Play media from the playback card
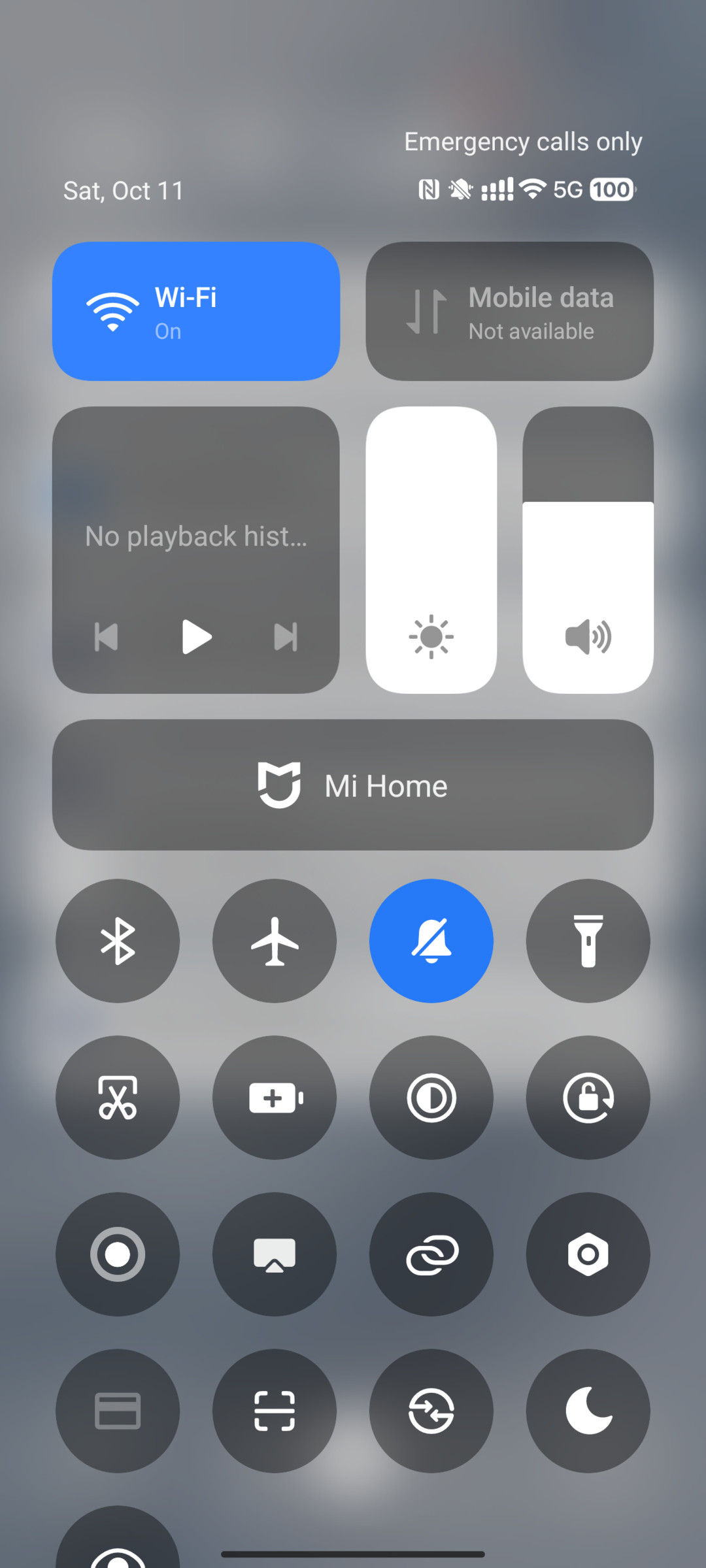Viewport: 706px width, 1568px height. pos(196,636)
